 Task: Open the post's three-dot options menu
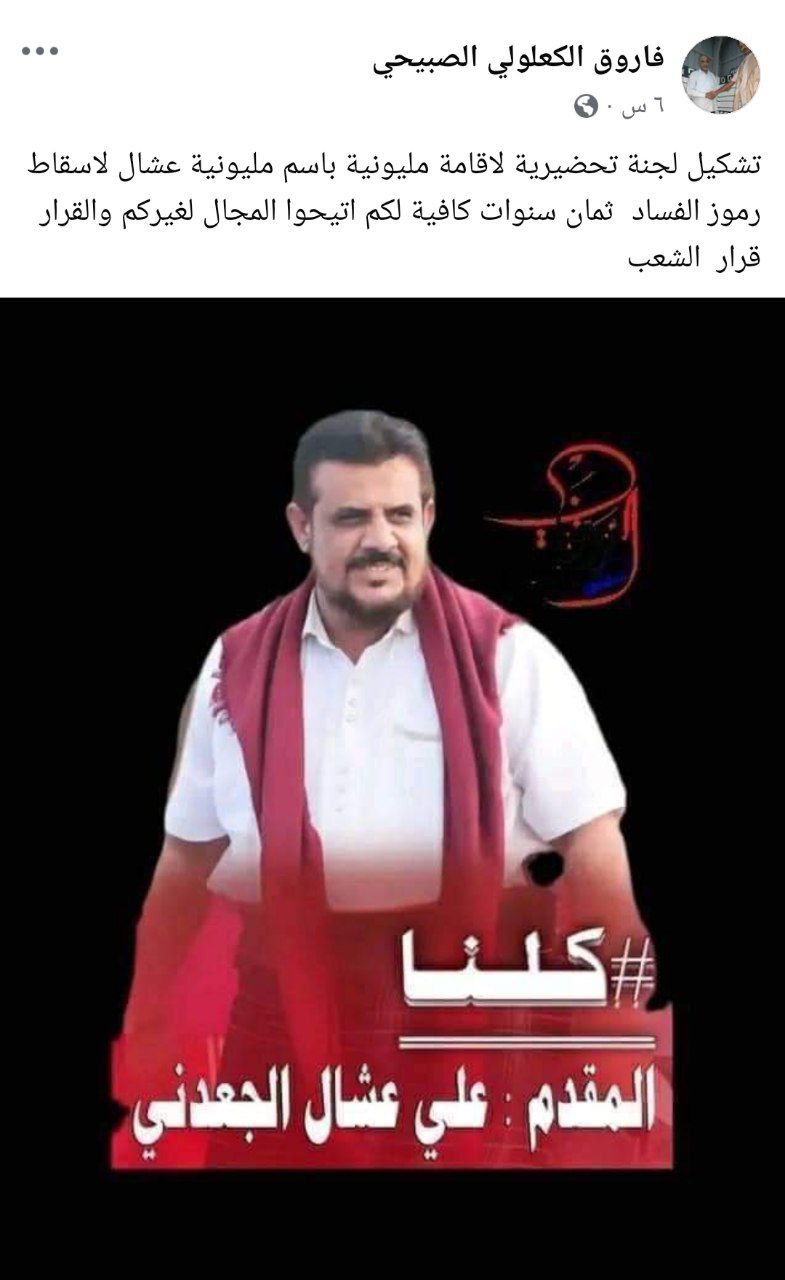coord(40,51)
